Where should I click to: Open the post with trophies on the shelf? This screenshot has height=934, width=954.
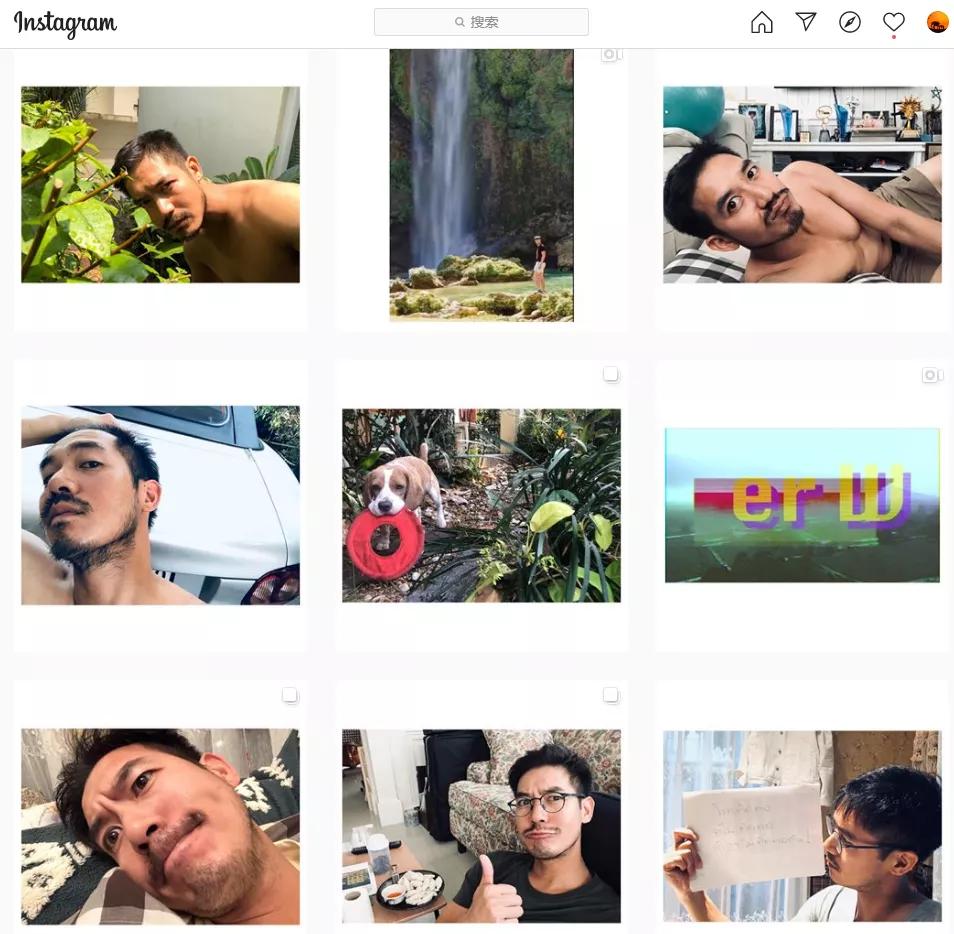[x=802, y=185]
